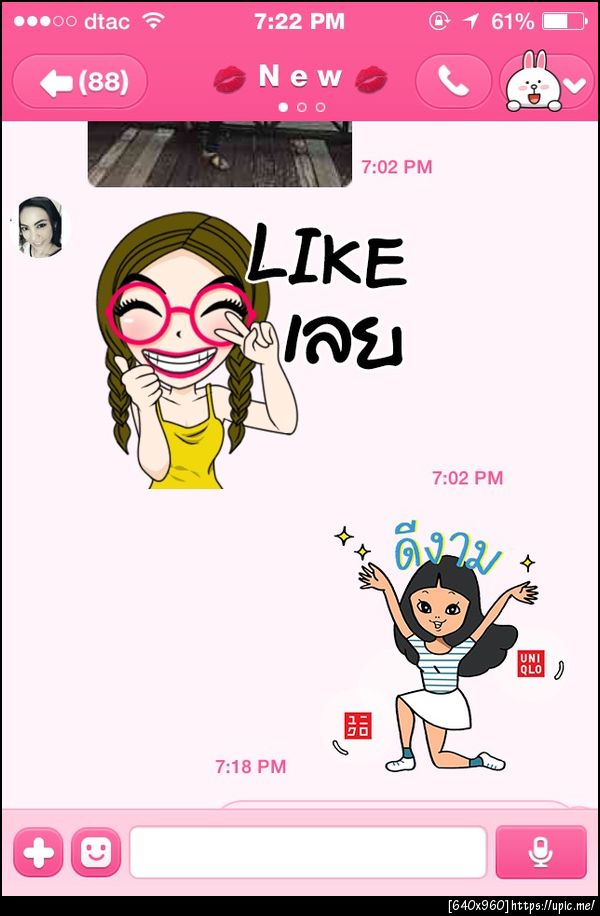Viewport: 600px width, 916px height.
Task: Go back to the chat list
Action: pyautogui.click(x=80, y=82)
